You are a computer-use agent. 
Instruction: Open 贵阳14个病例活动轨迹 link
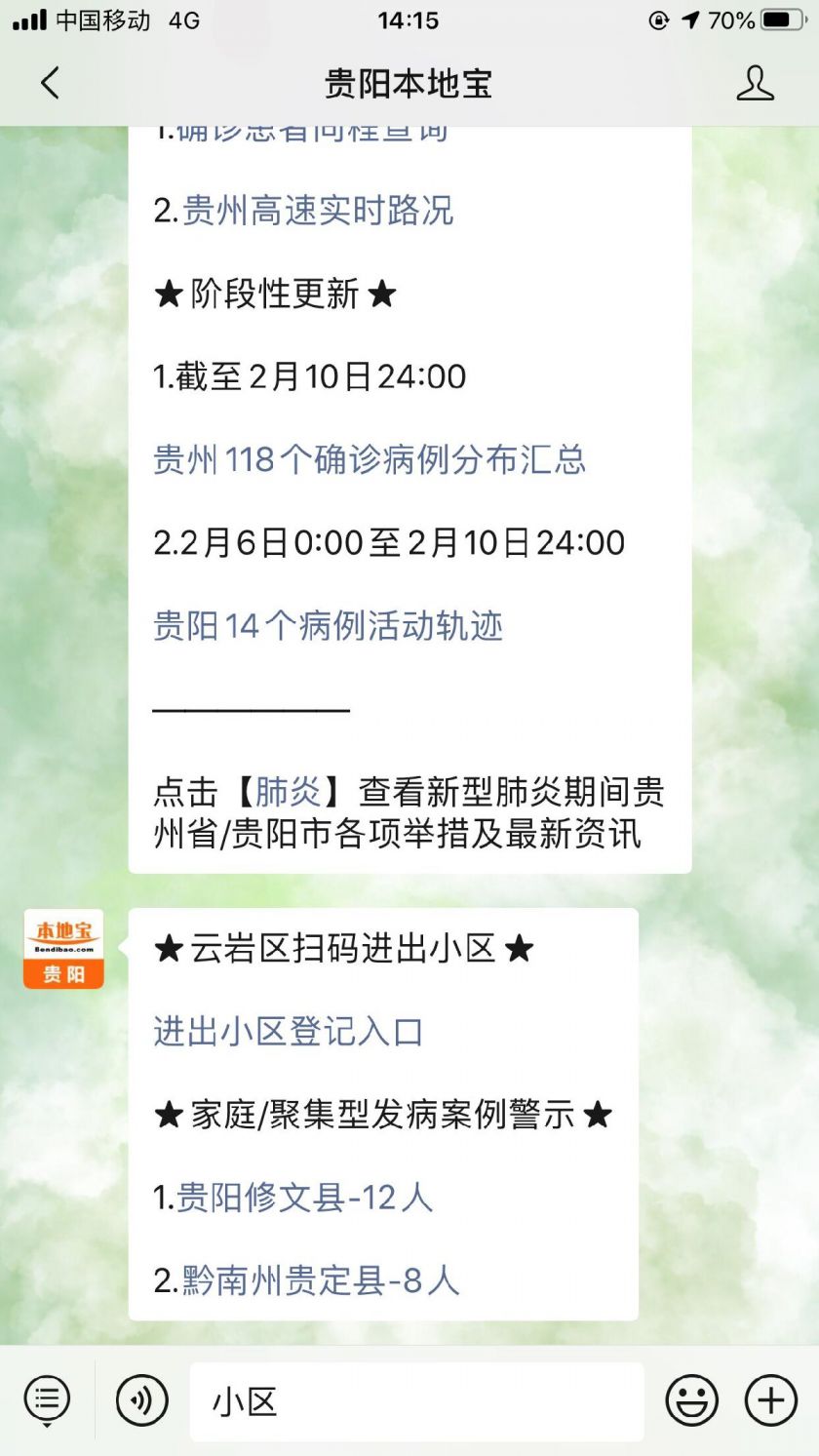click(328, 626)
